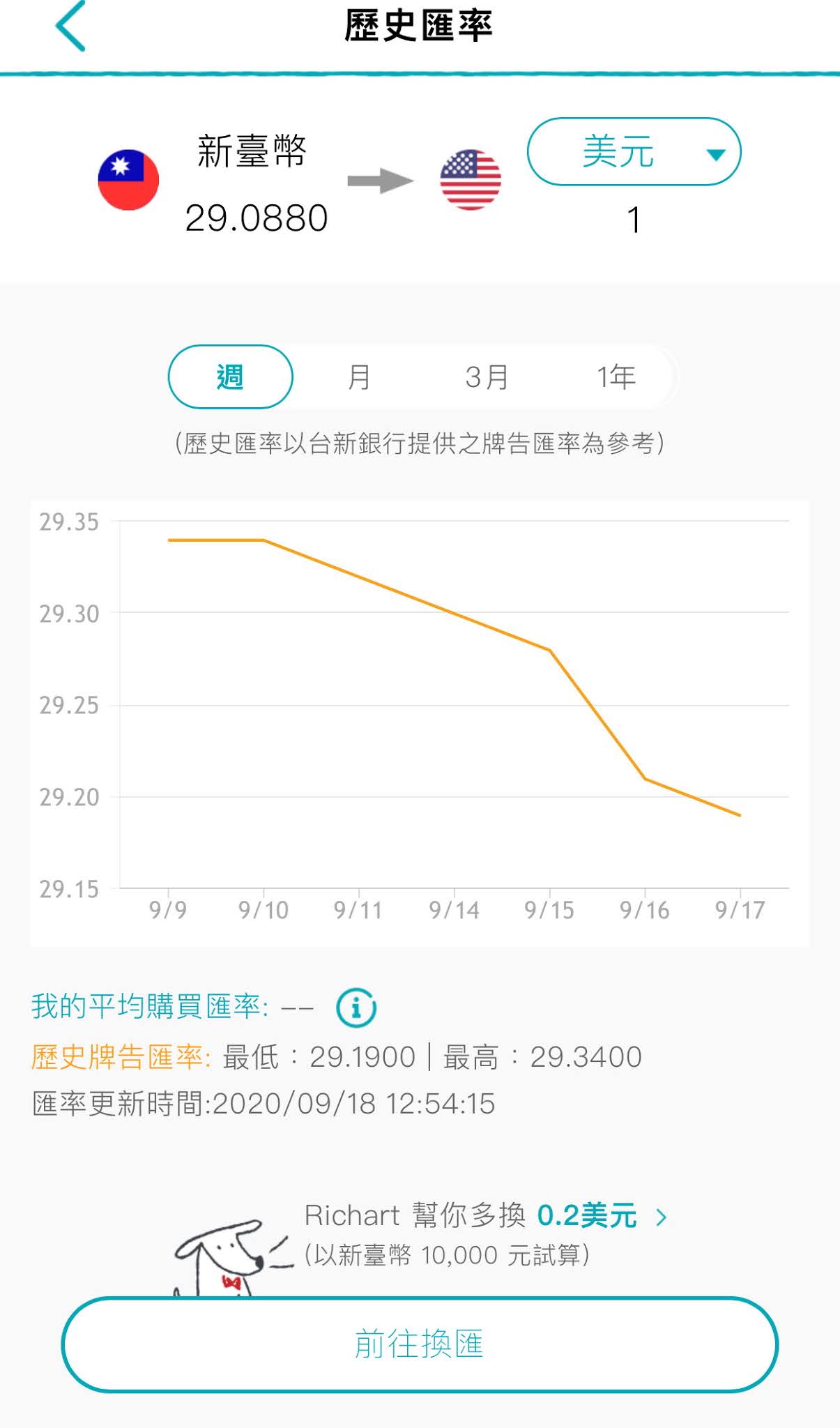Open the 美元 currency dropdown

pos(633,152)
